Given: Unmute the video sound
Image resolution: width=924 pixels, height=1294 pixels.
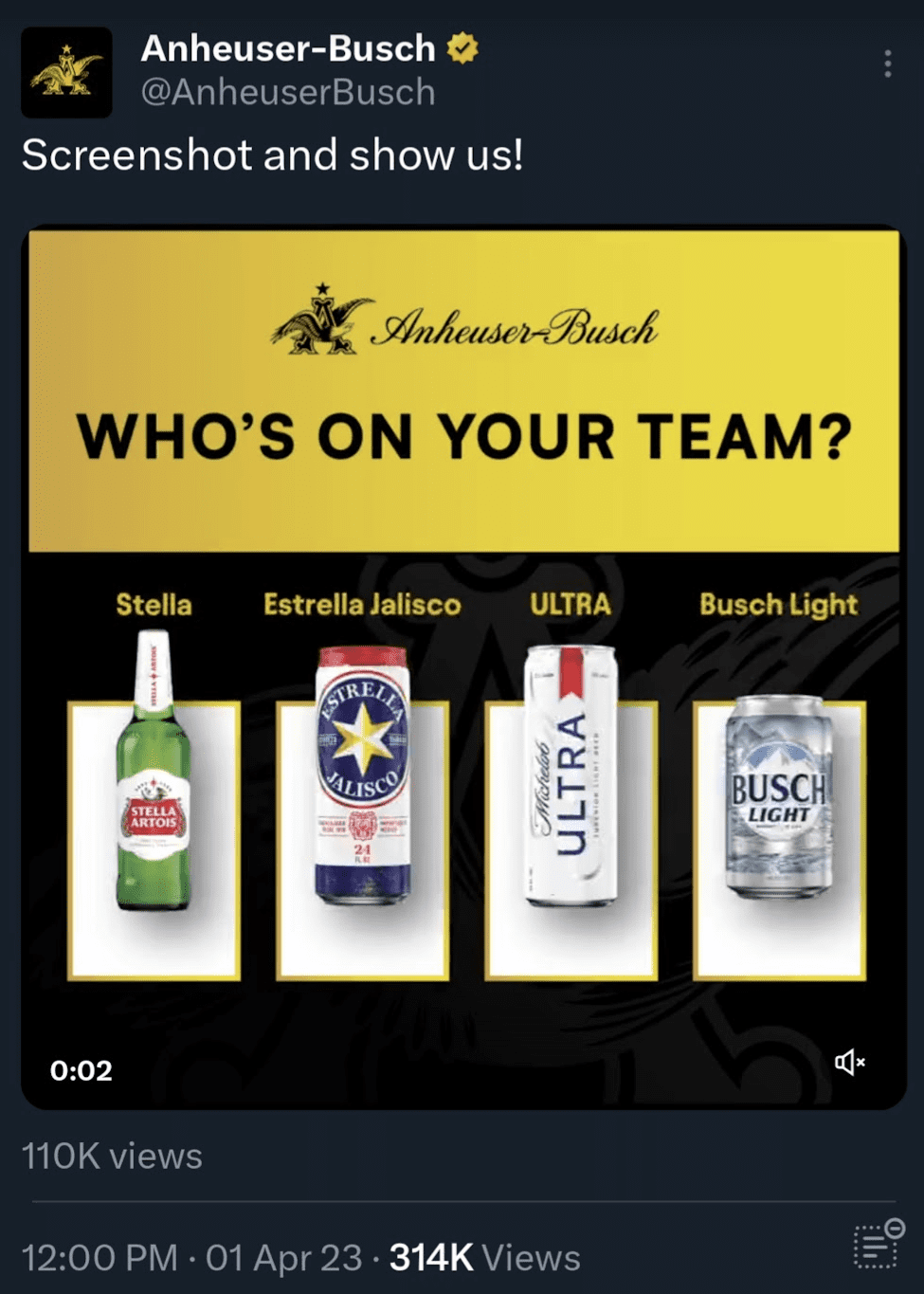Looking at the screenshot, I should pyautogui.click(x=849, y=1063).
